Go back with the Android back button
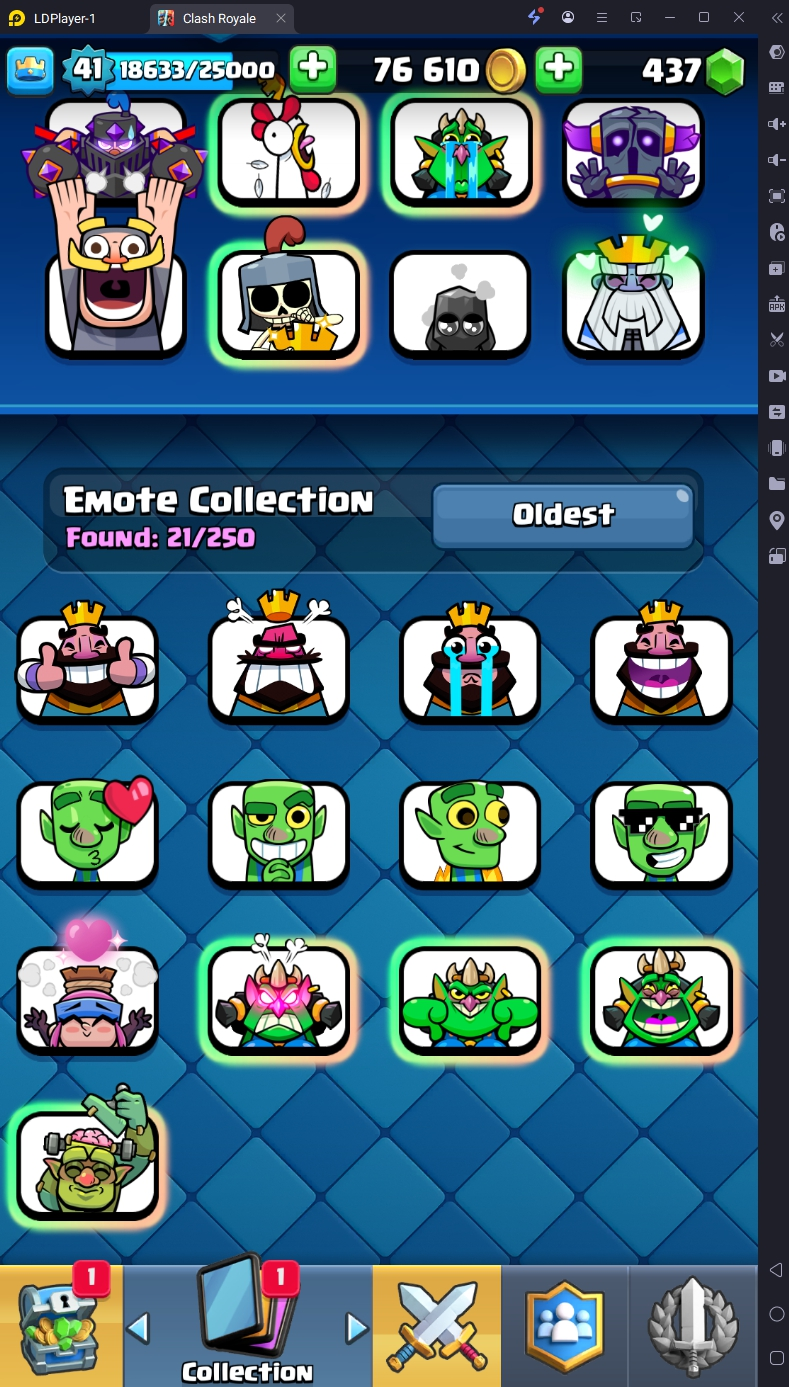789x1387 pixels. pyautogui.click(x=776, y=1270)
